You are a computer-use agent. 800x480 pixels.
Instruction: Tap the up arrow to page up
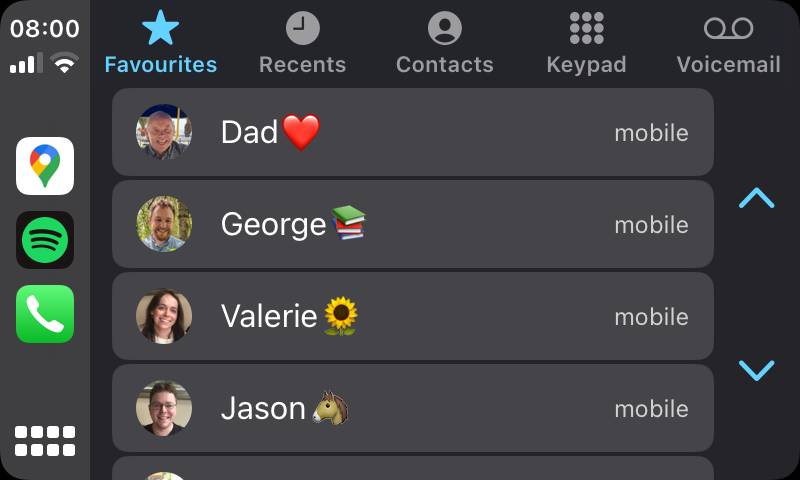pyautogui.click(x=756, y=198)
